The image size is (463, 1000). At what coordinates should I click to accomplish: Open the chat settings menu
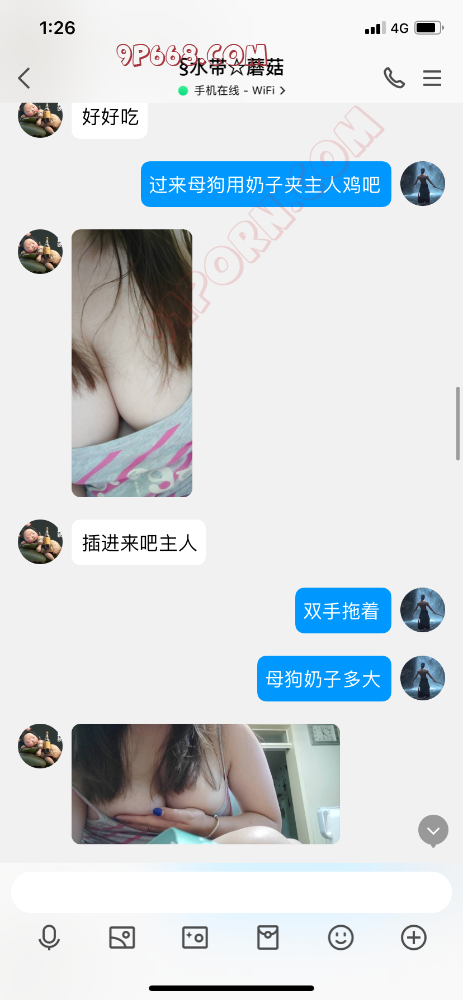(x=432, y=78)
